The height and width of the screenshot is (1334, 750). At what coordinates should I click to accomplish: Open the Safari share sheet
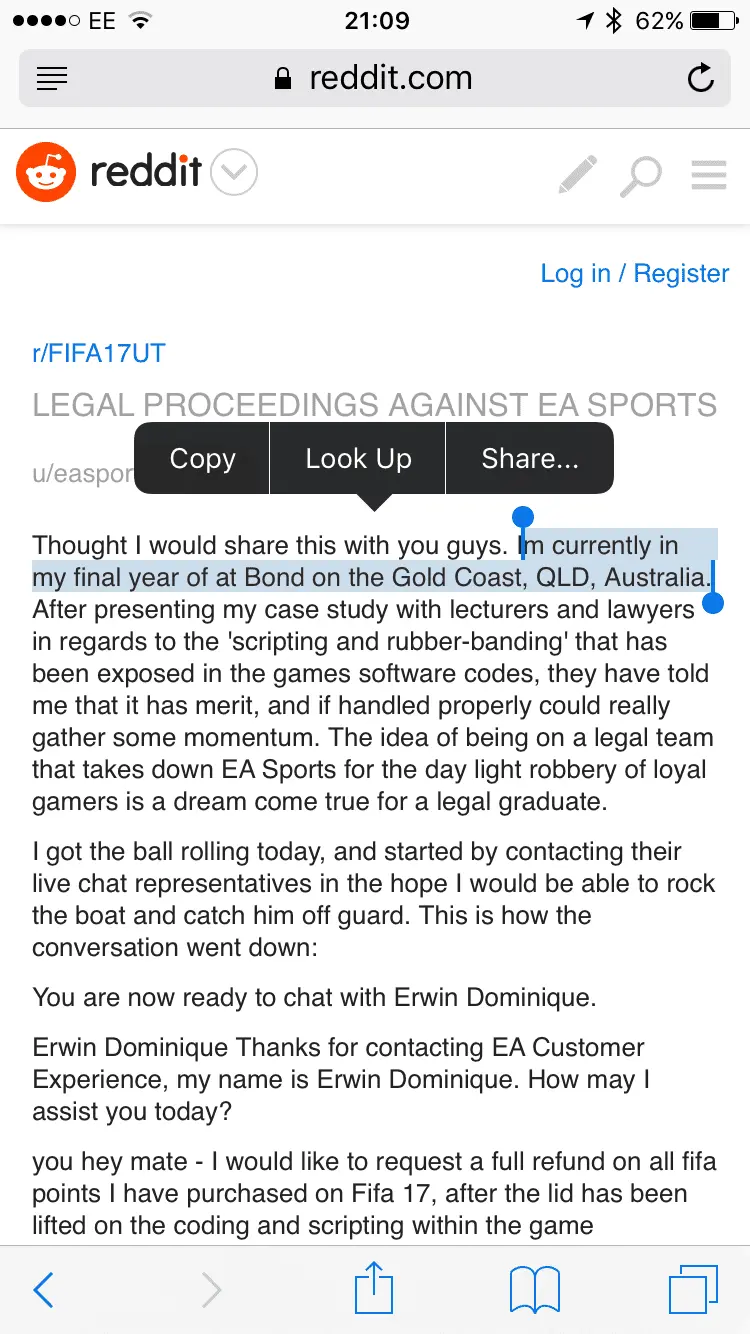pos(372,1290)
